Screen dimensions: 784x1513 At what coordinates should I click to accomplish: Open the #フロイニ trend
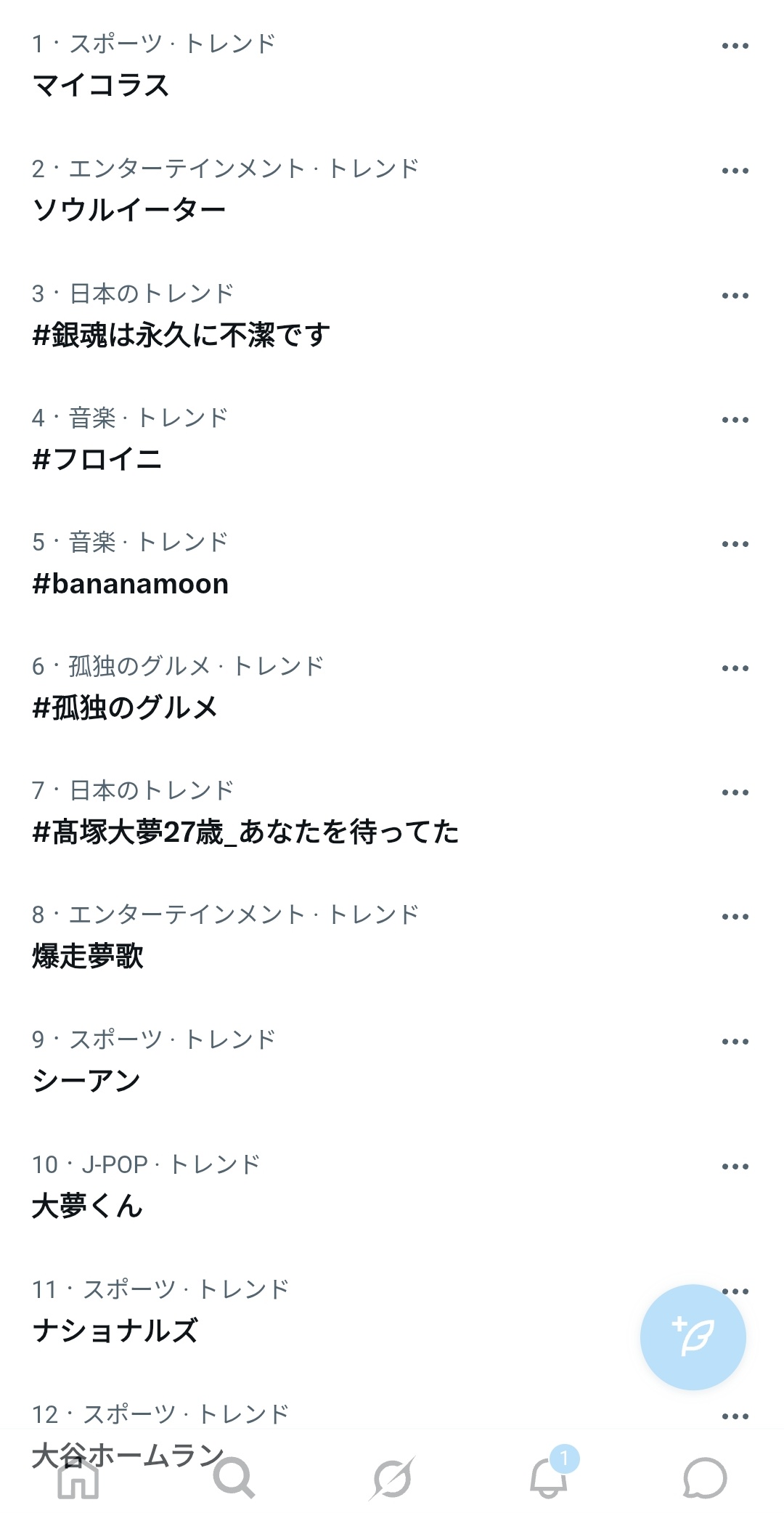(x=97, y=460)
